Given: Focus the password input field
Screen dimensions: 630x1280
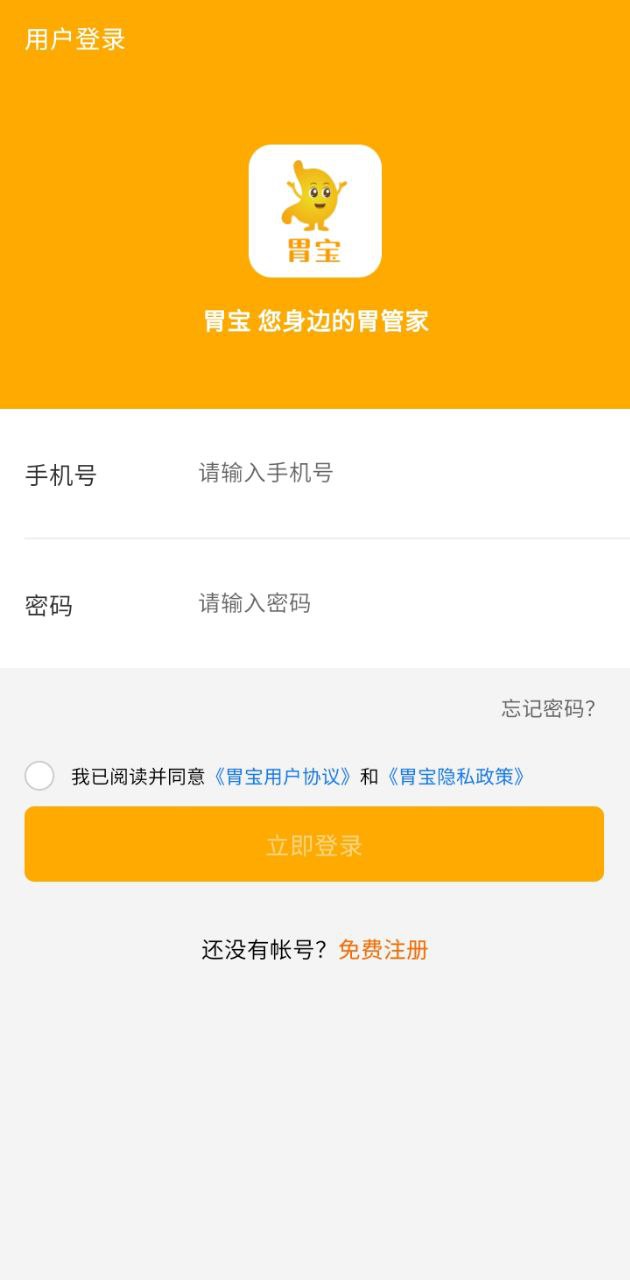Looking at the screenshot, I should (x=400, y=604).
